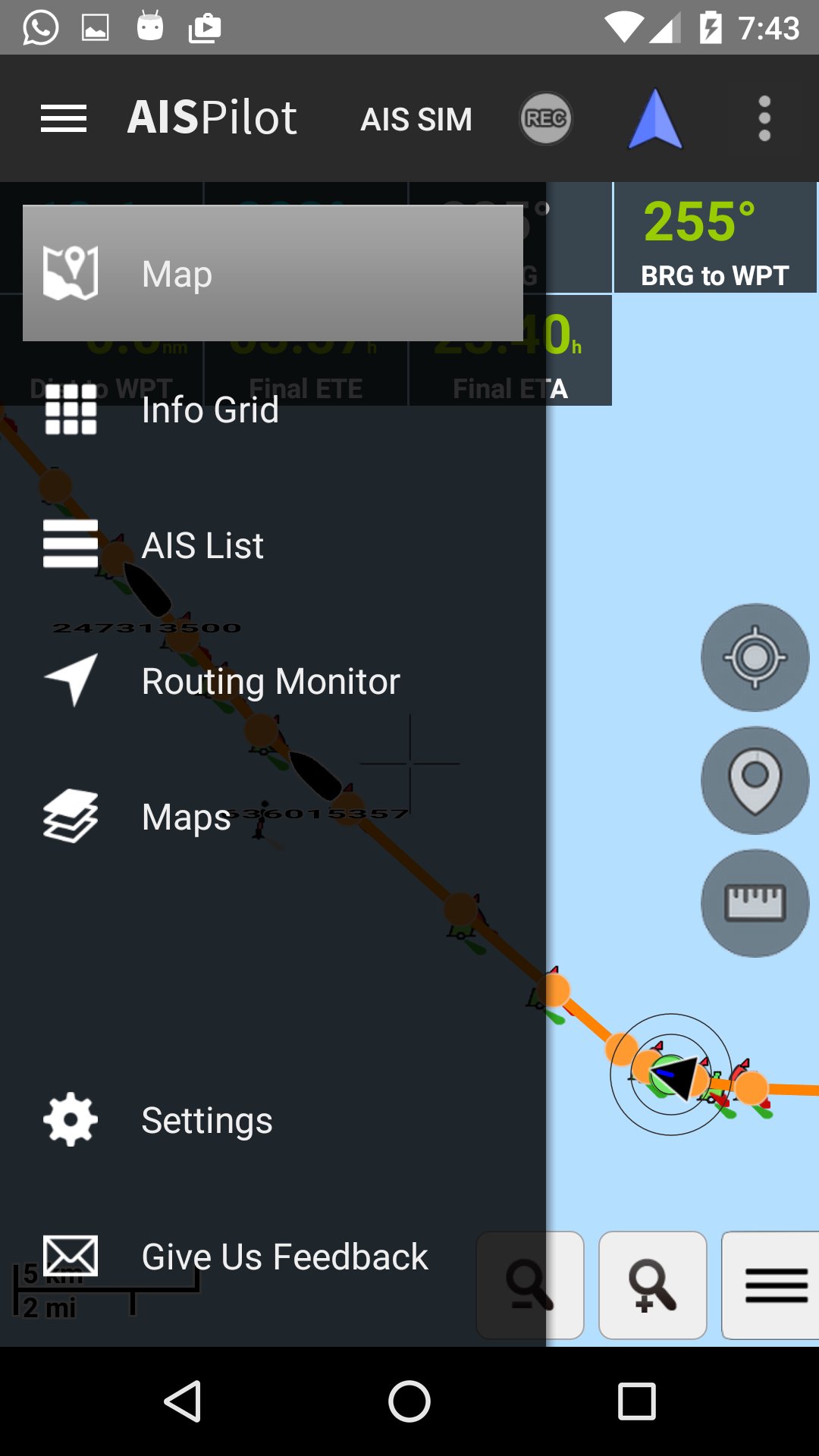Start recording with the REC button
819x1456 pixels.
(545, 119)
